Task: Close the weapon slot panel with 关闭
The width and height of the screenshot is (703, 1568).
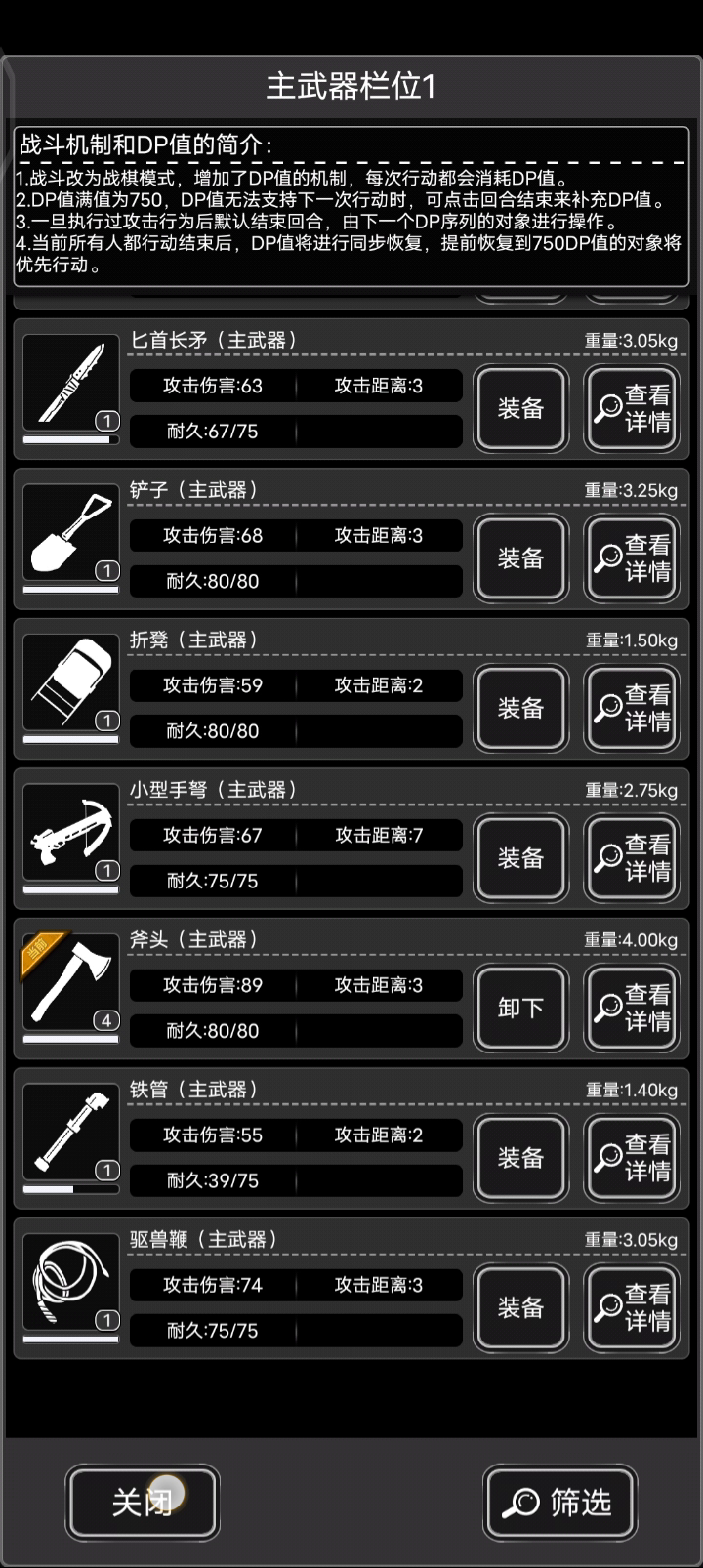Action: [x=143, y=1502]
